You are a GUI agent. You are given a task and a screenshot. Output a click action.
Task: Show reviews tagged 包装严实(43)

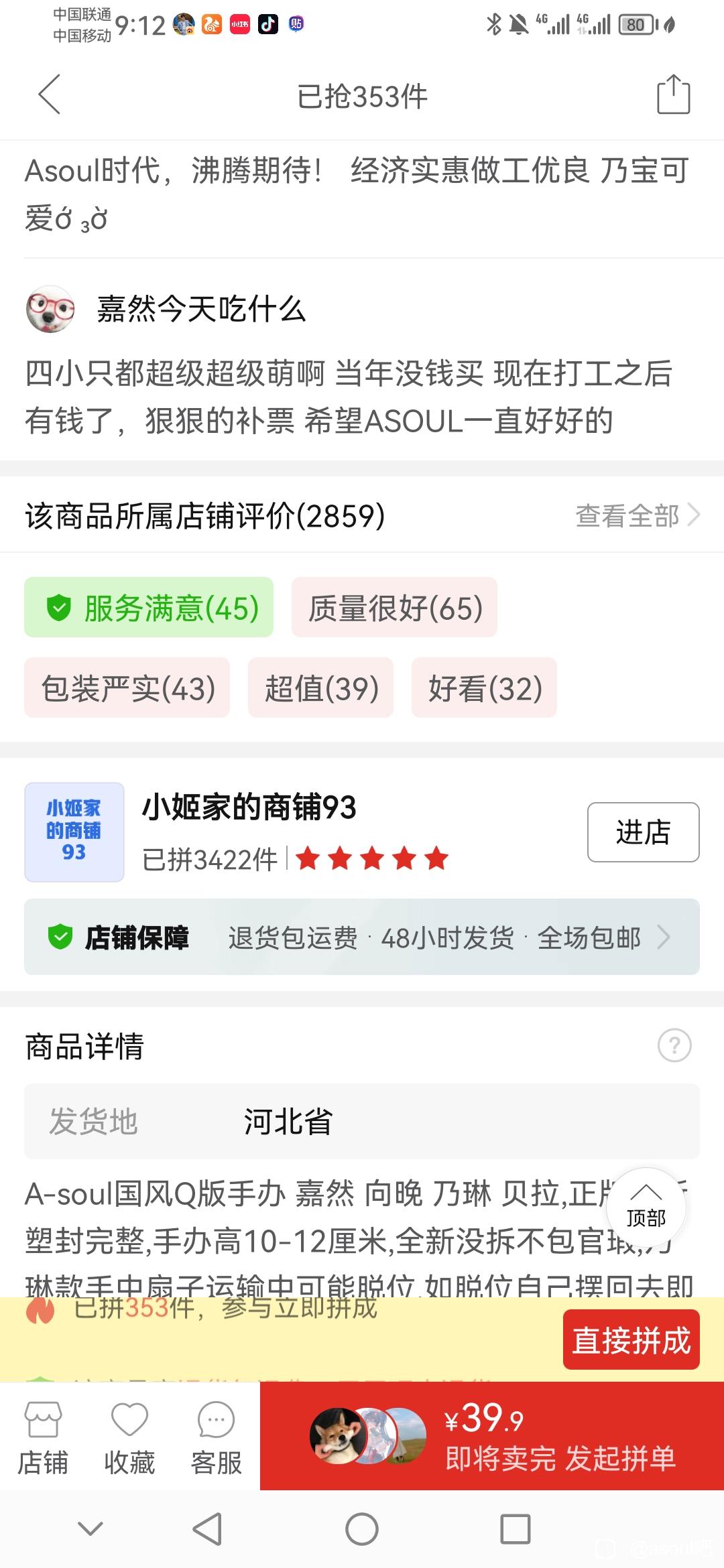(127, 688)
